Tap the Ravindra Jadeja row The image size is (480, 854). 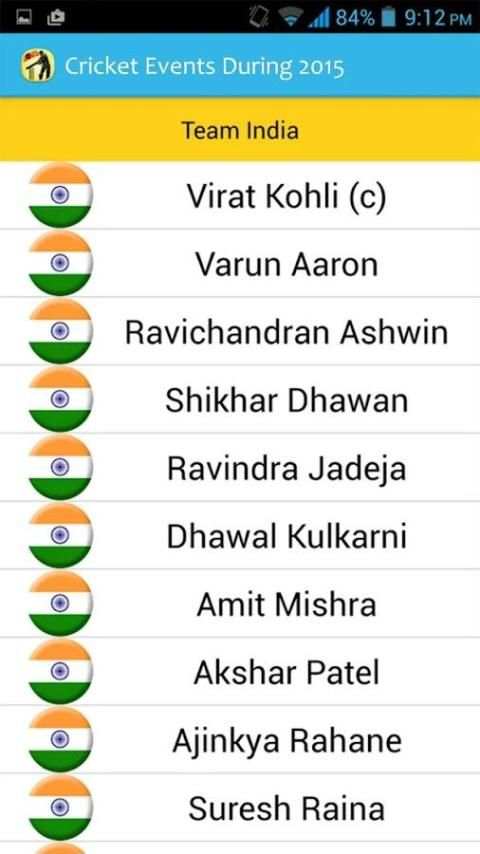click(x=240, y=468)
